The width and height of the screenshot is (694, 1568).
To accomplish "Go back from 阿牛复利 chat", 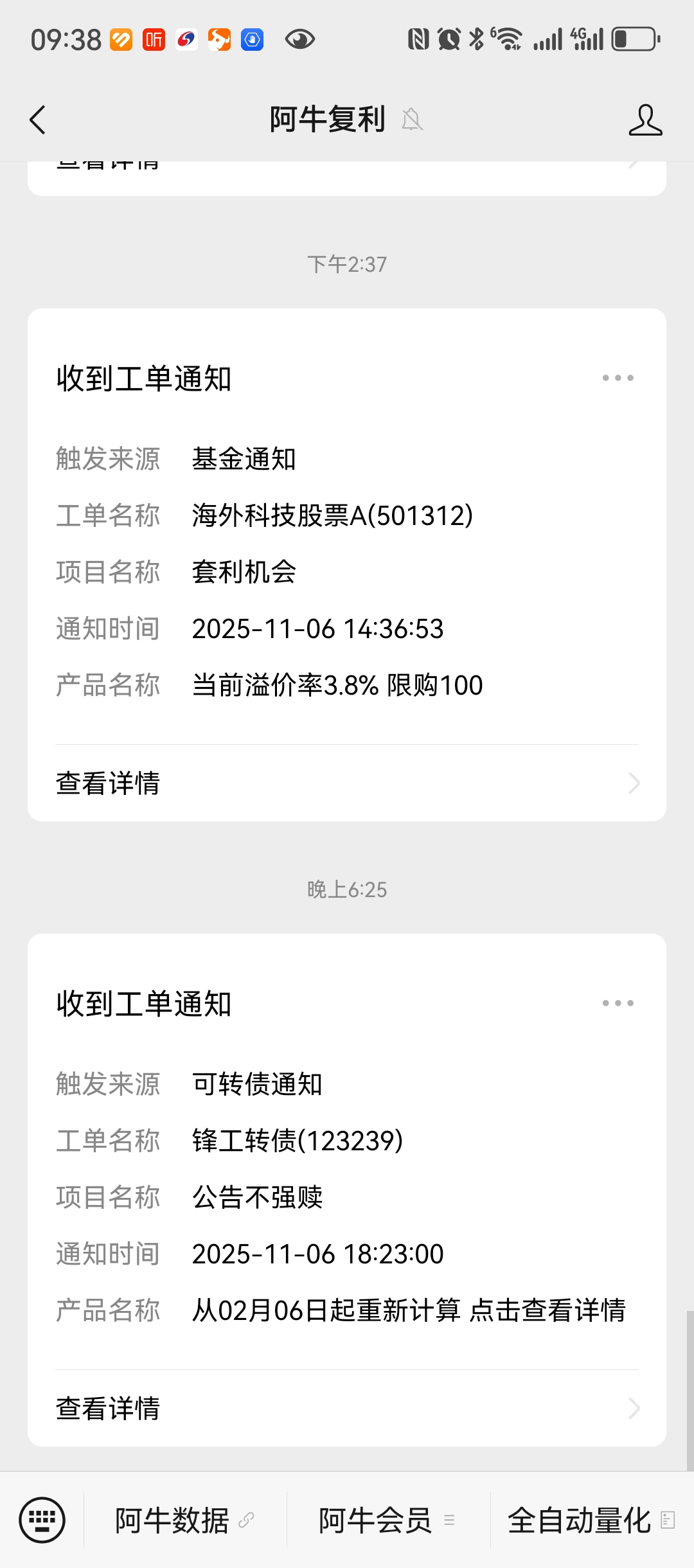I will coord(38,120).
